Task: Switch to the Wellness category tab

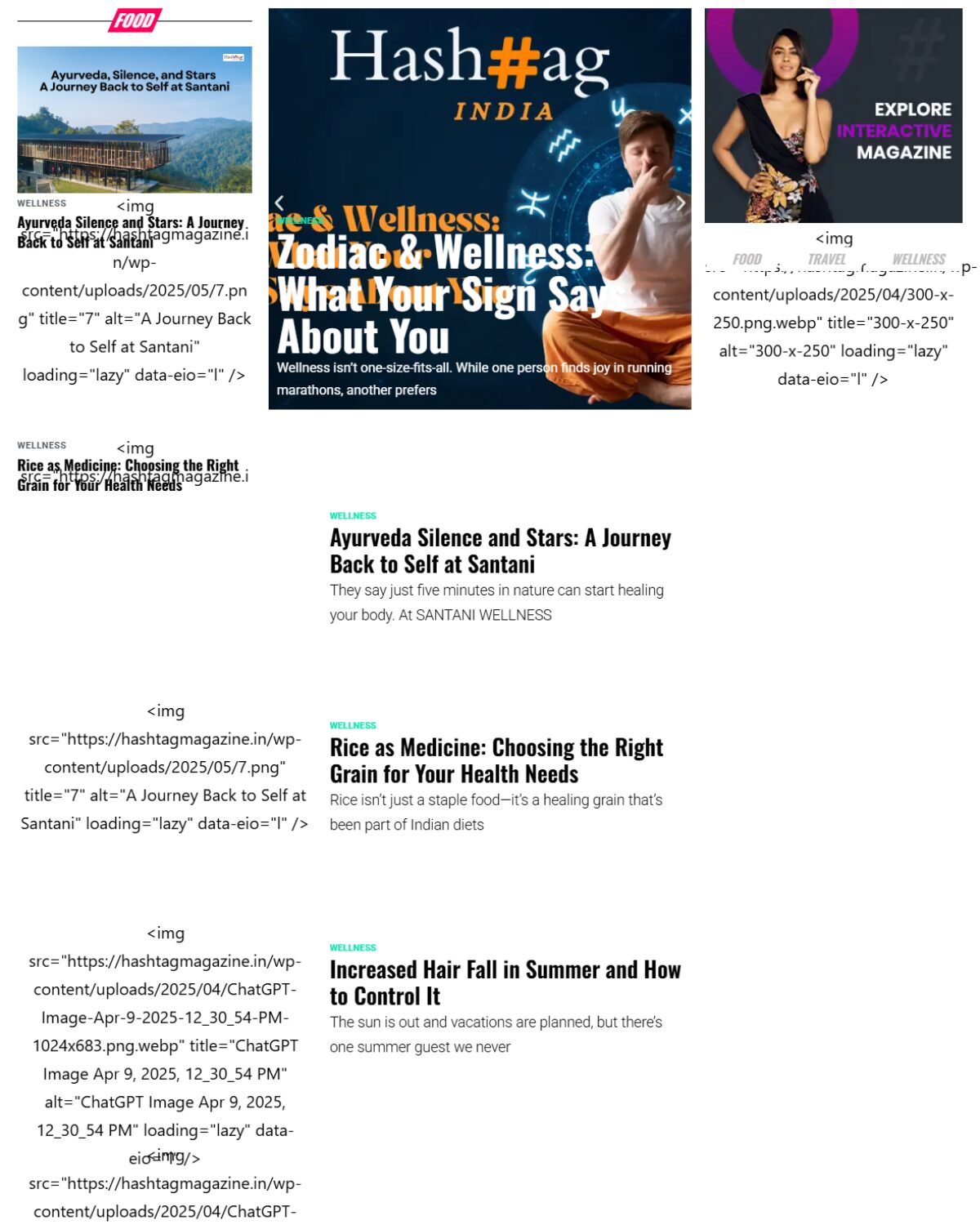Action: (x=918, y=259)
